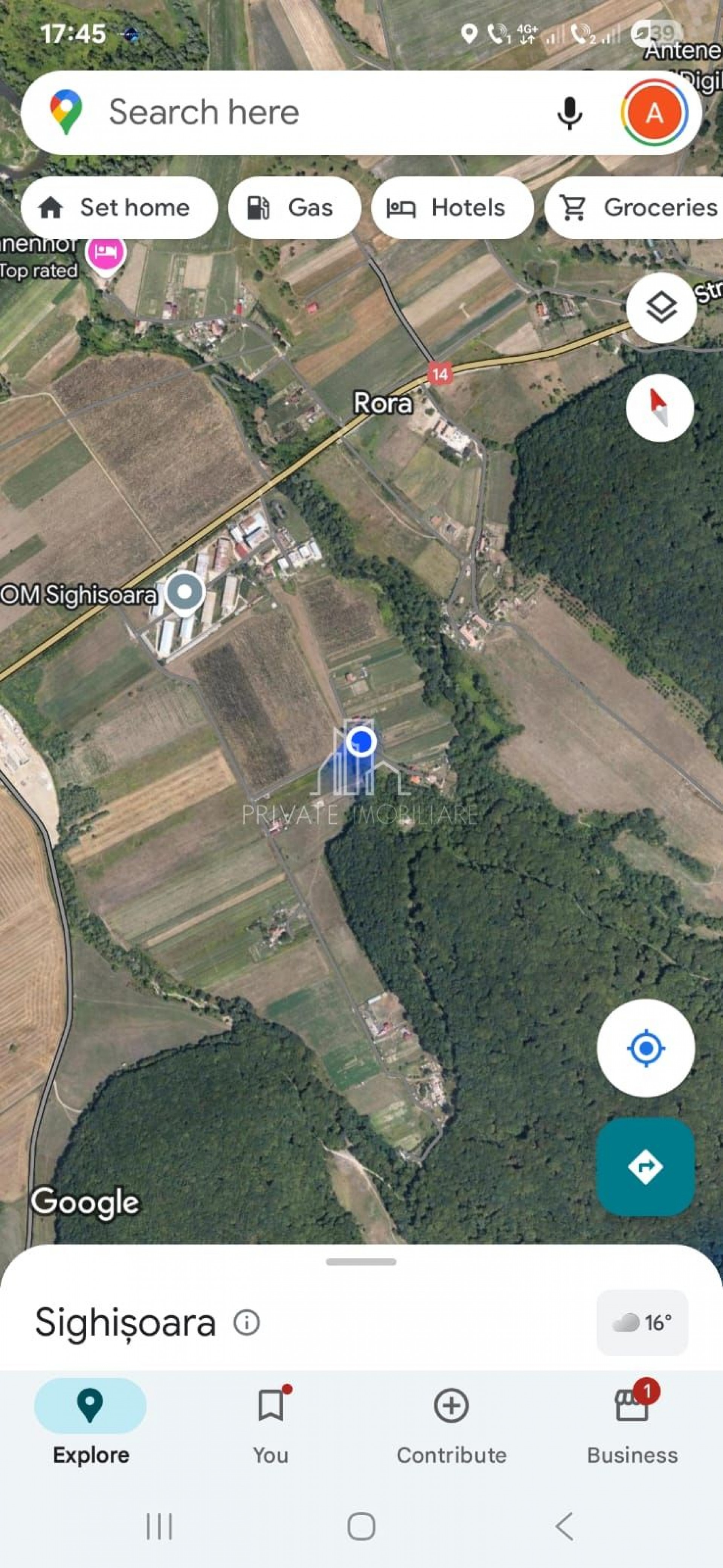
Task: Open info icon next to Sighișoara
Action: (247, 1323)
